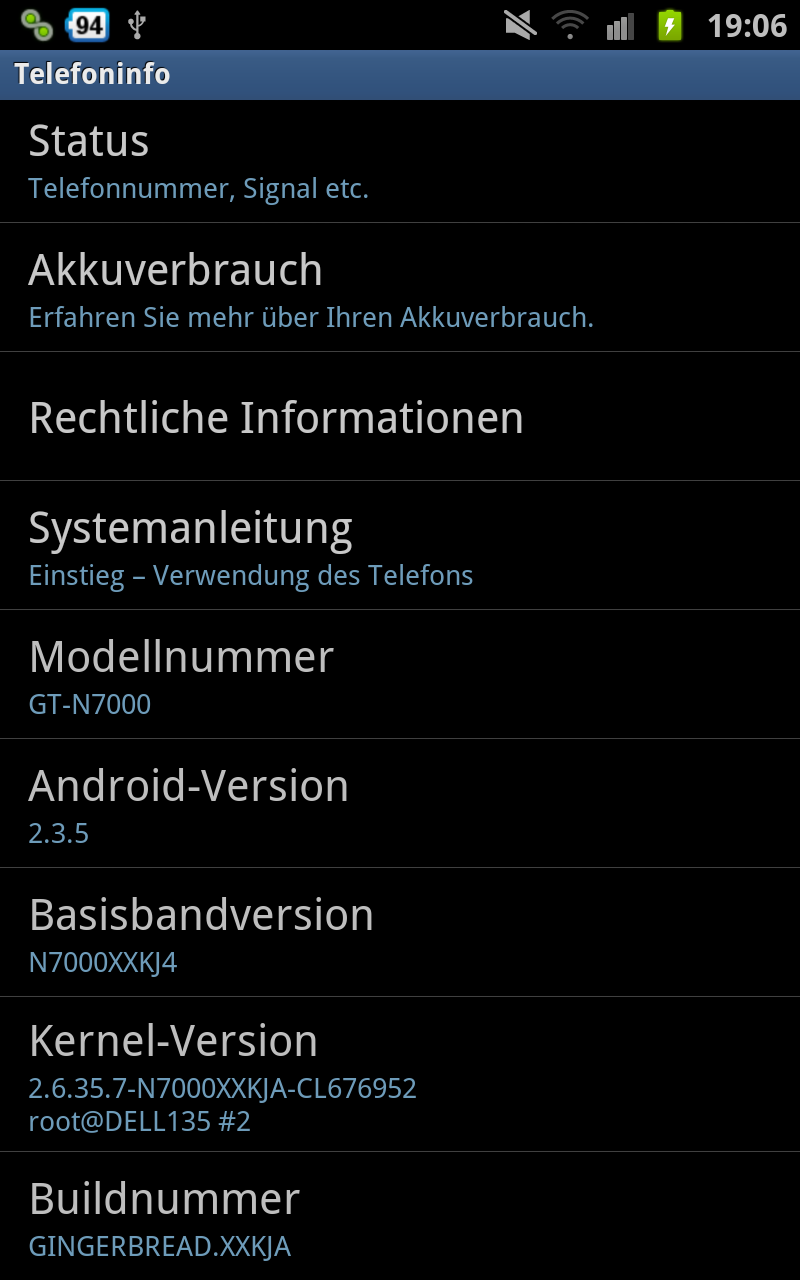Open the Systemanleitung guide
The width and height of the screenshot is (800, 1280).
[x=400, y=545]
